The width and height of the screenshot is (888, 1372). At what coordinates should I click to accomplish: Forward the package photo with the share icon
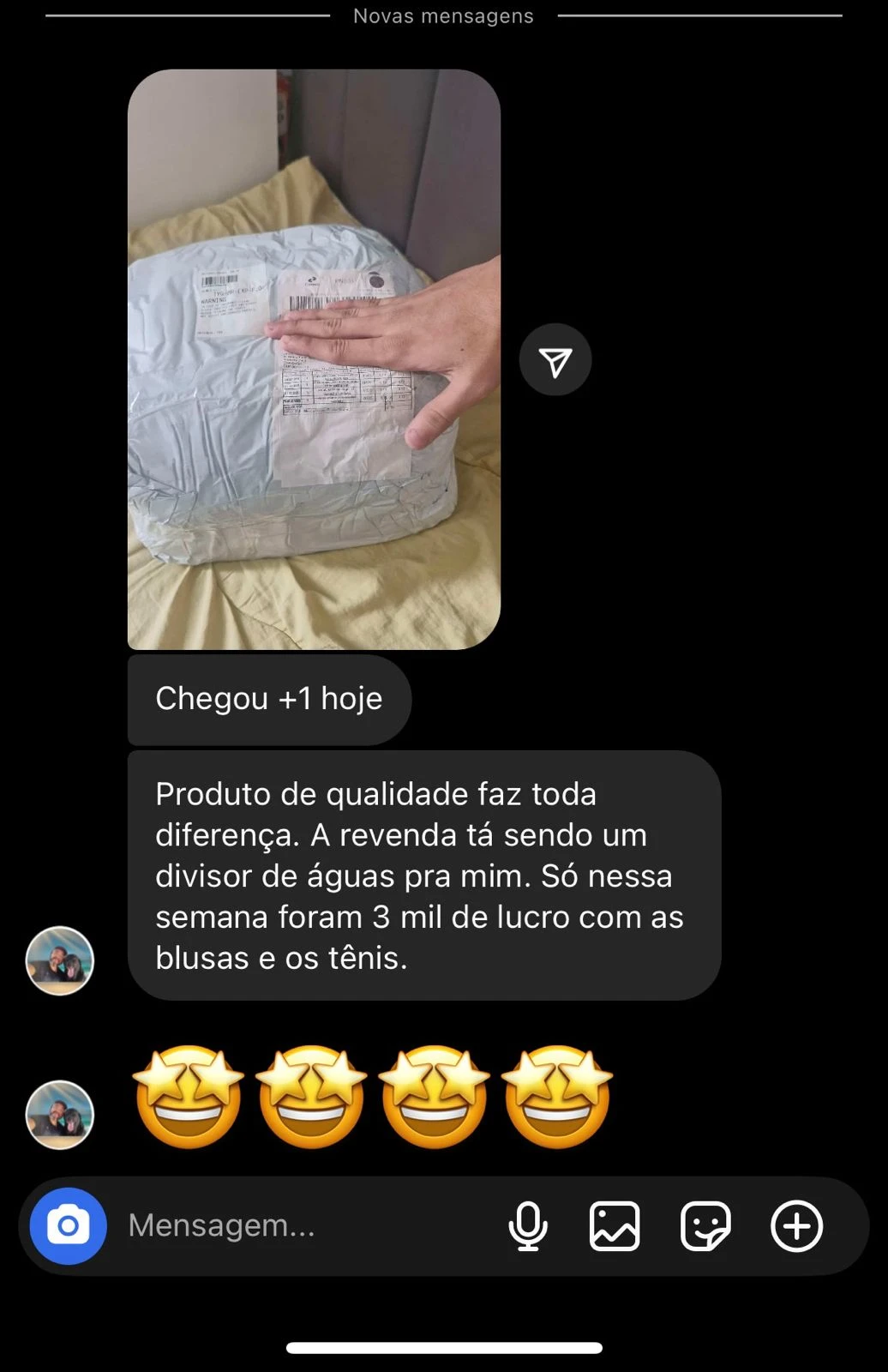click(555, 360)
